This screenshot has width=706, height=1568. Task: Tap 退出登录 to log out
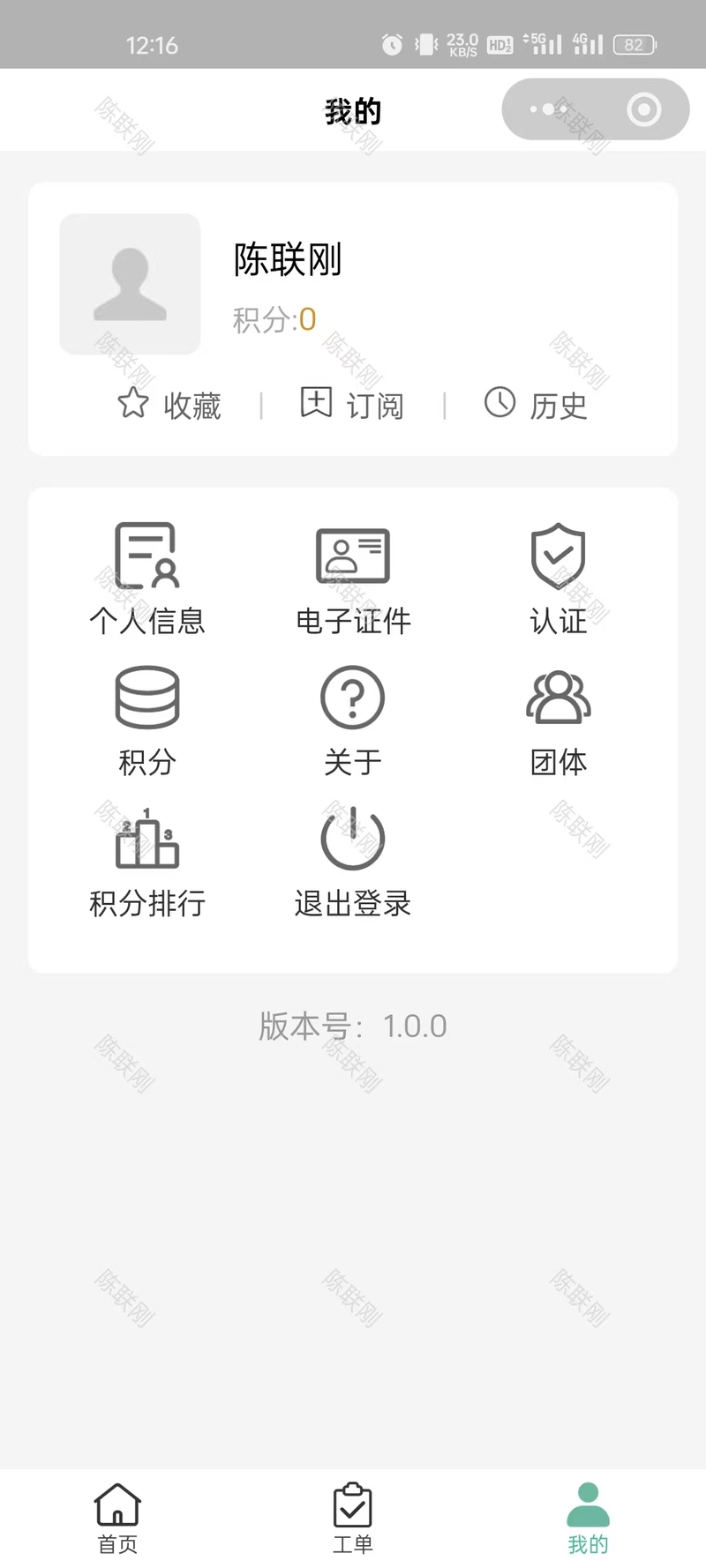(x=353, y=862)
